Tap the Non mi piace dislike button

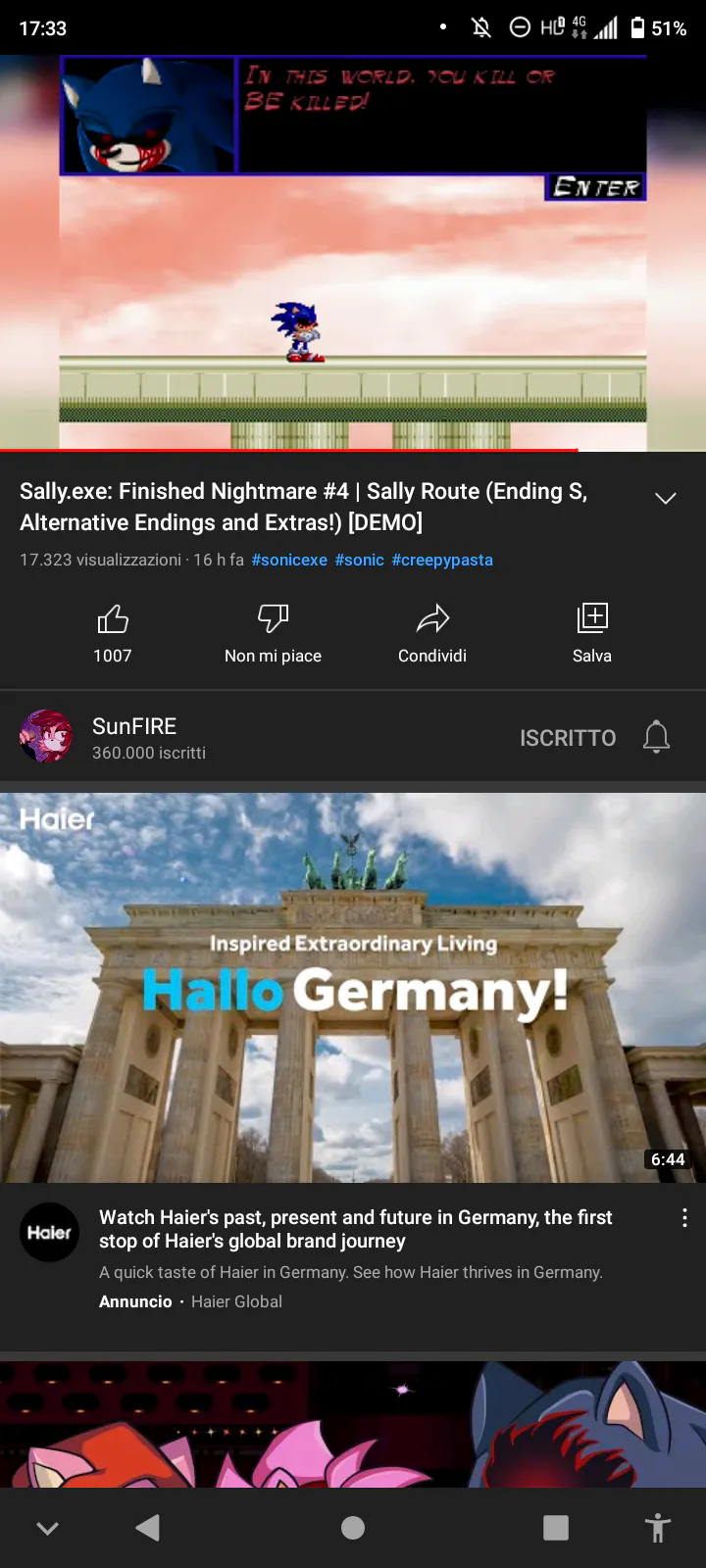pos(273,634)
